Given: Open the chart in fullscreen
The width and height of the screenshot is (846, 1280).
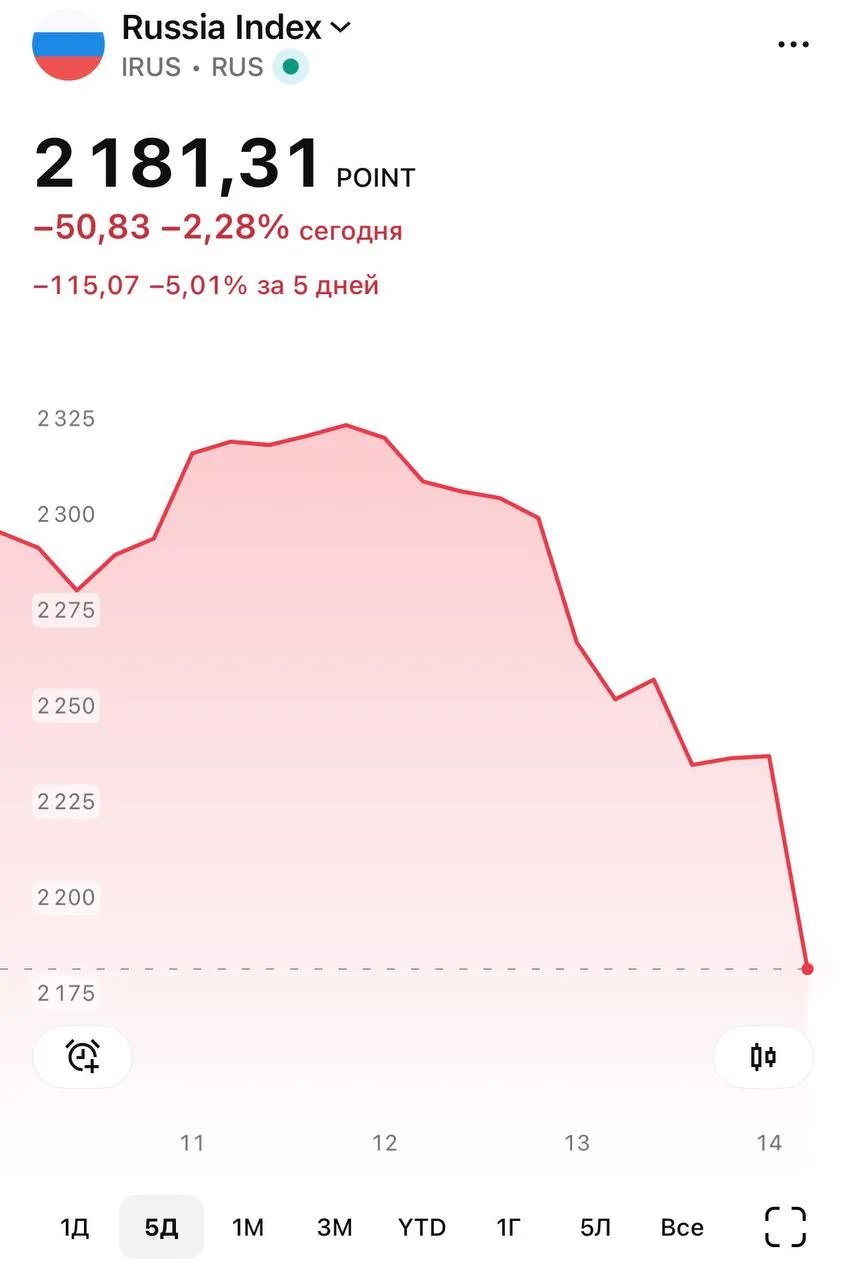Looking at the screenshot, I should pyautogui.click(x=785, y=1227).
